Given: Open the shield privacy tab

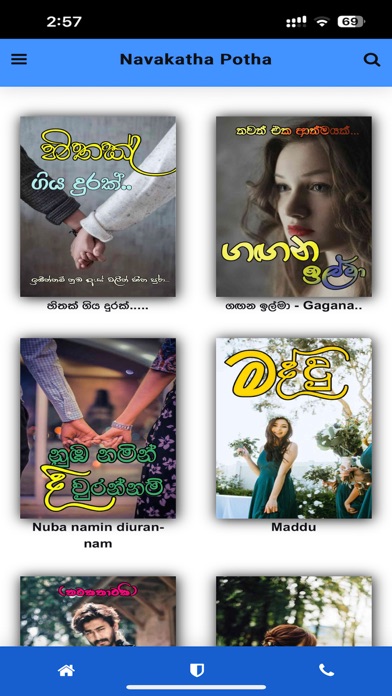Looking at the screenshot, I should click(x=197, y=670).
